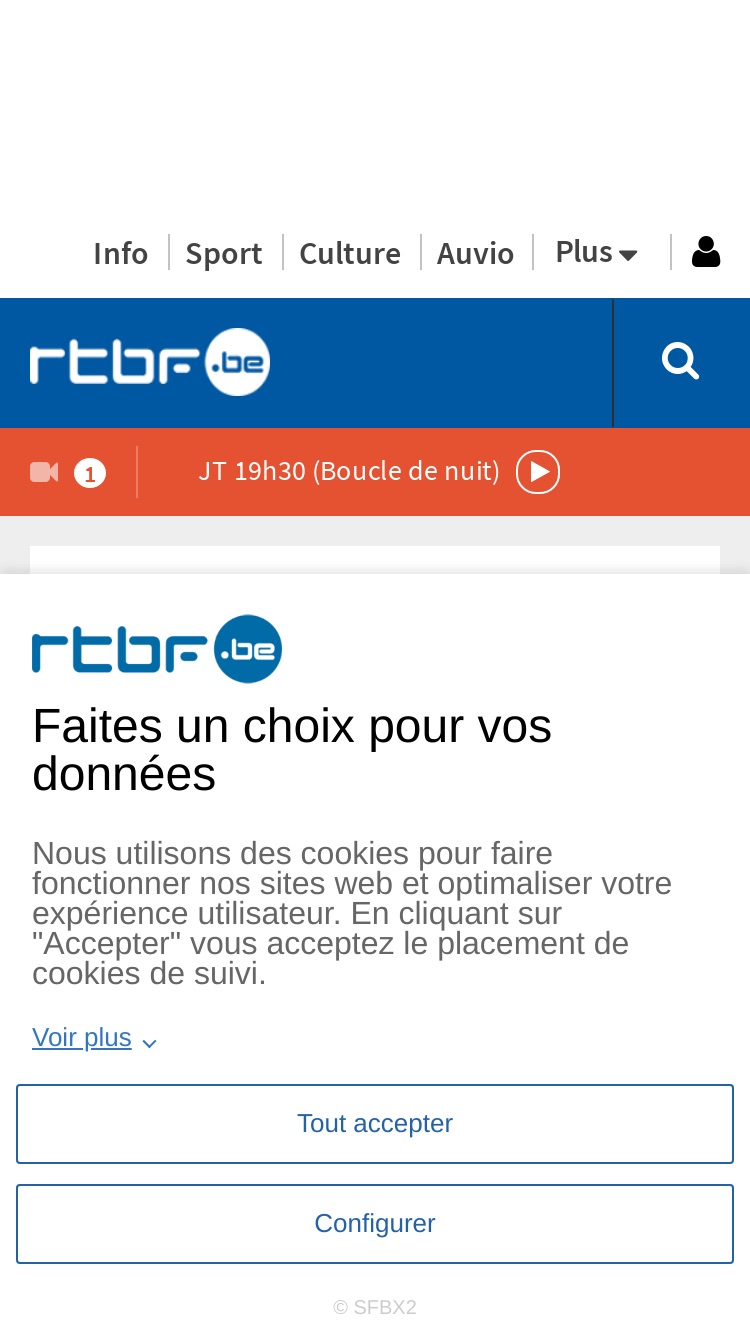Tap the search magnifier icon
Screen dimensions: 750x1334
click(681, 362)
